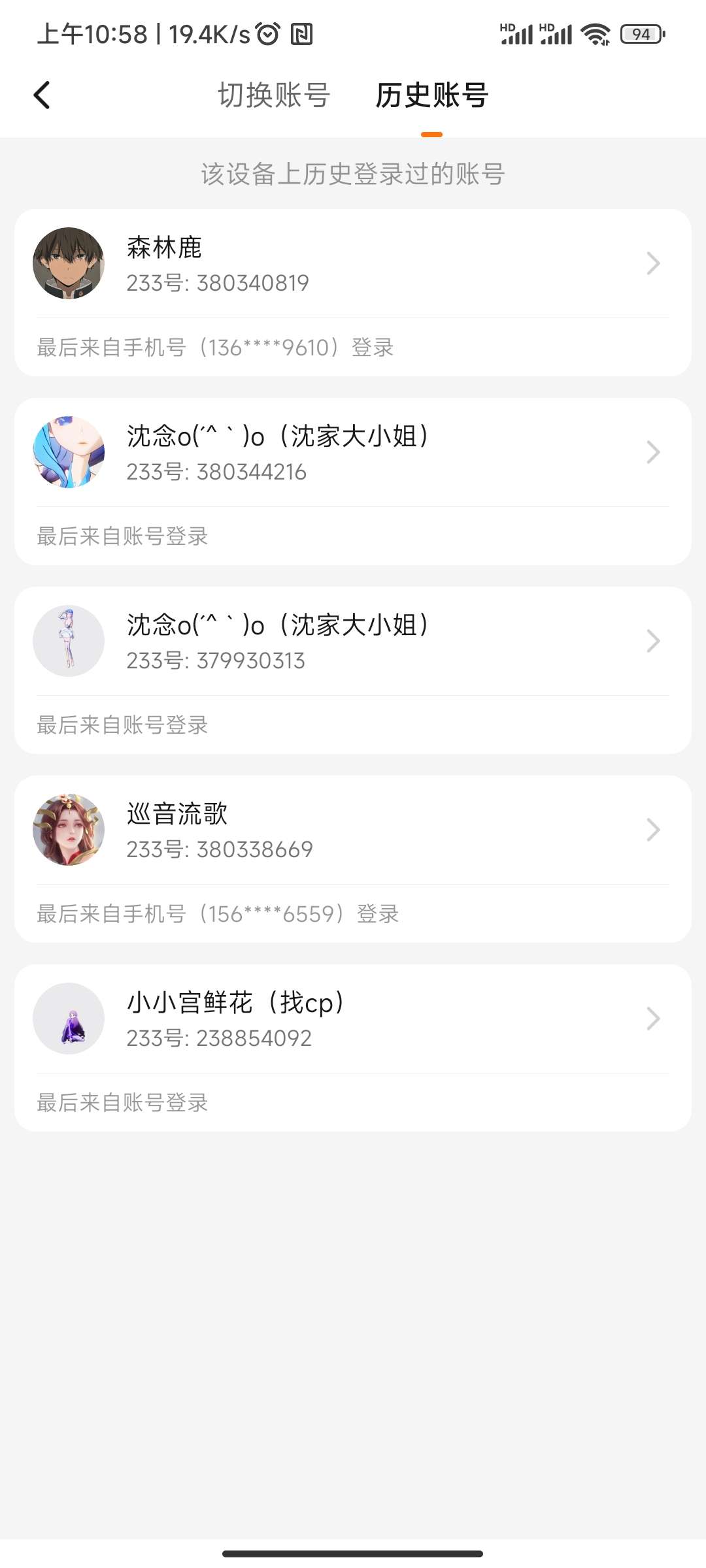Go back using the top-left arrow
The height and width of the screenshot is (1568, 706).
(x=42, y=95)
